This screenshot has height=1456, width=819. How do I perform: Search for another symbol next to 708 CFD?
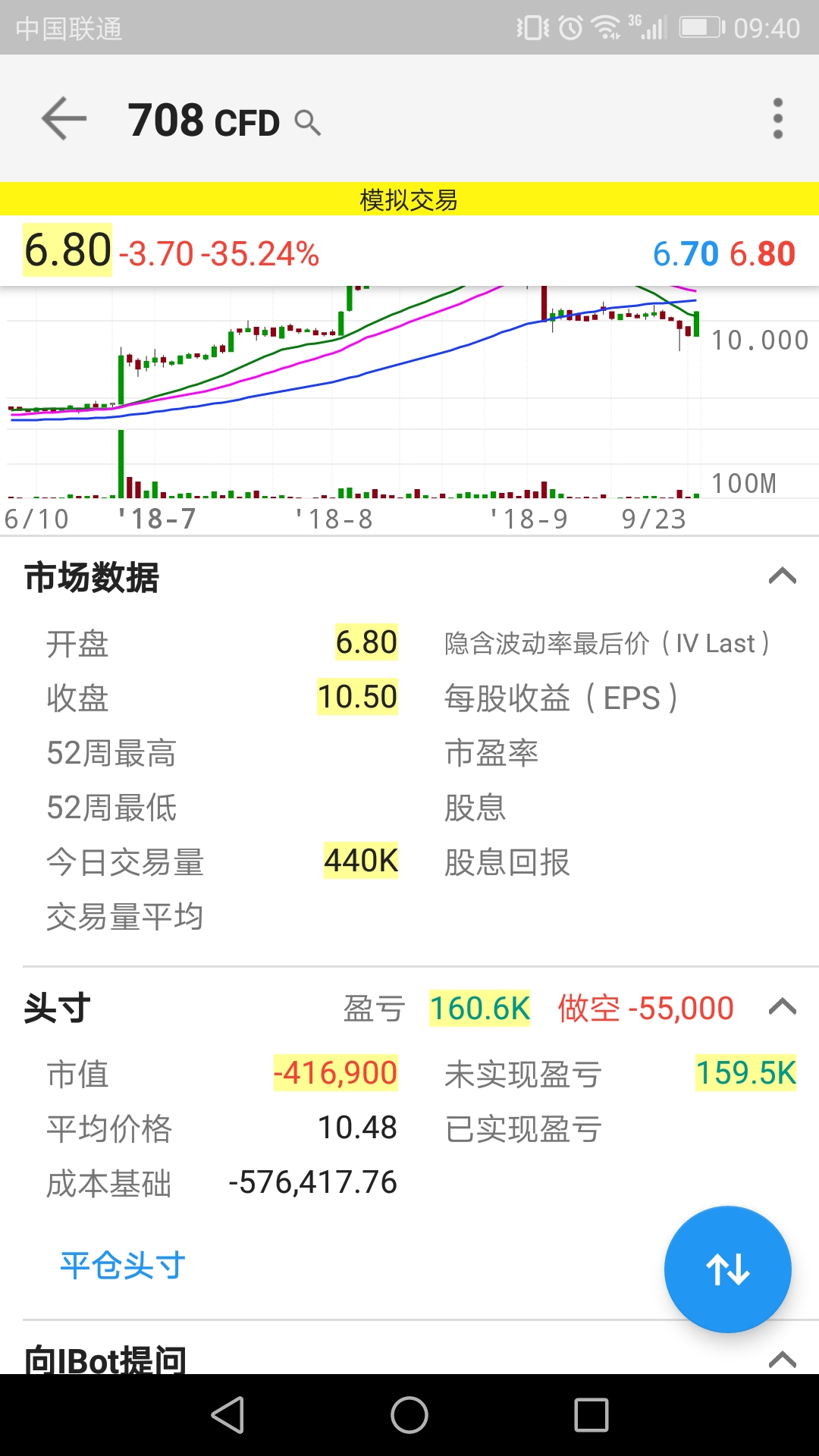(x=307, y=122)
